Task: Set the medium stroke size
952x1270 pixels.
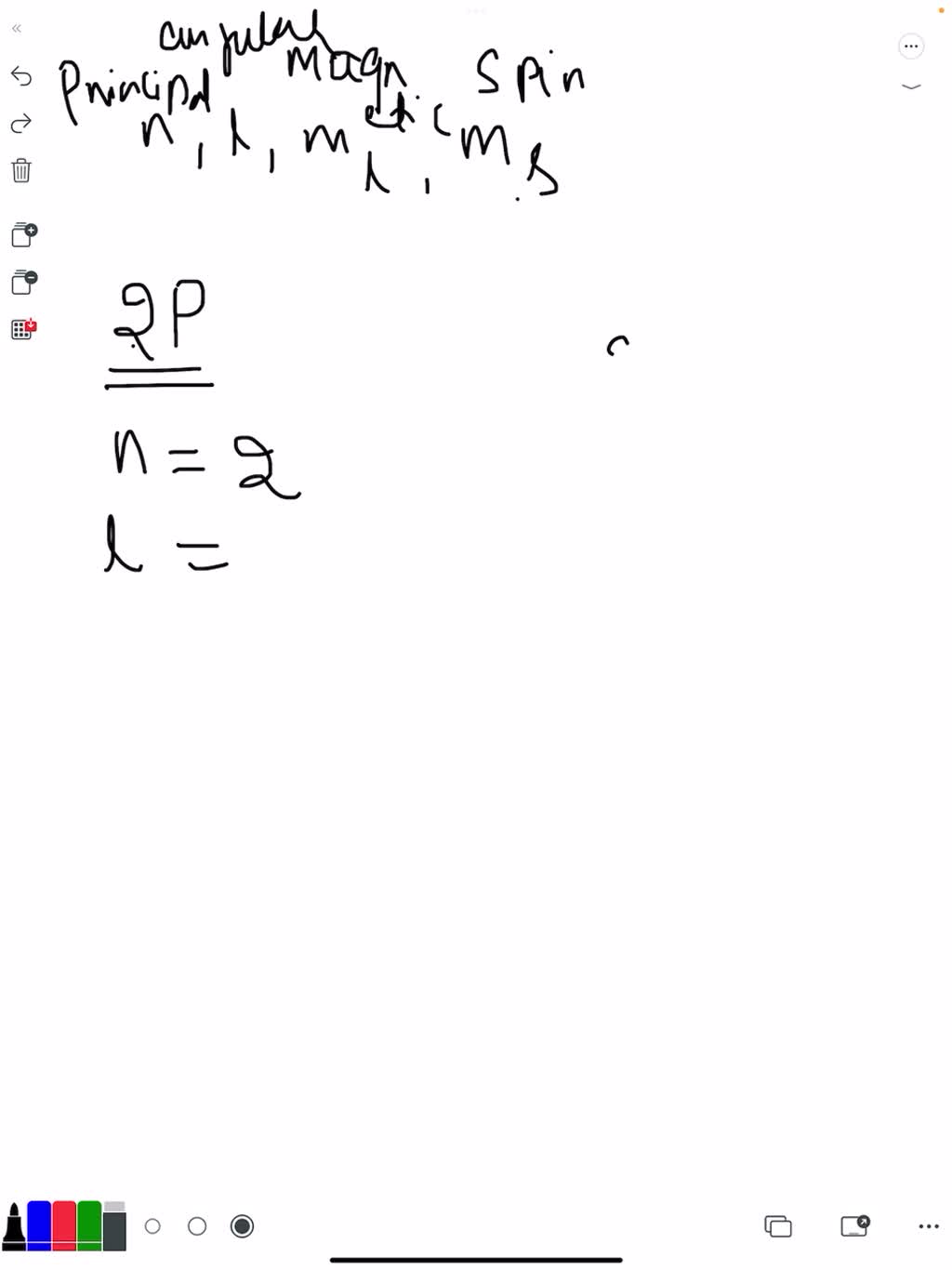Action: coord(197,1226)
